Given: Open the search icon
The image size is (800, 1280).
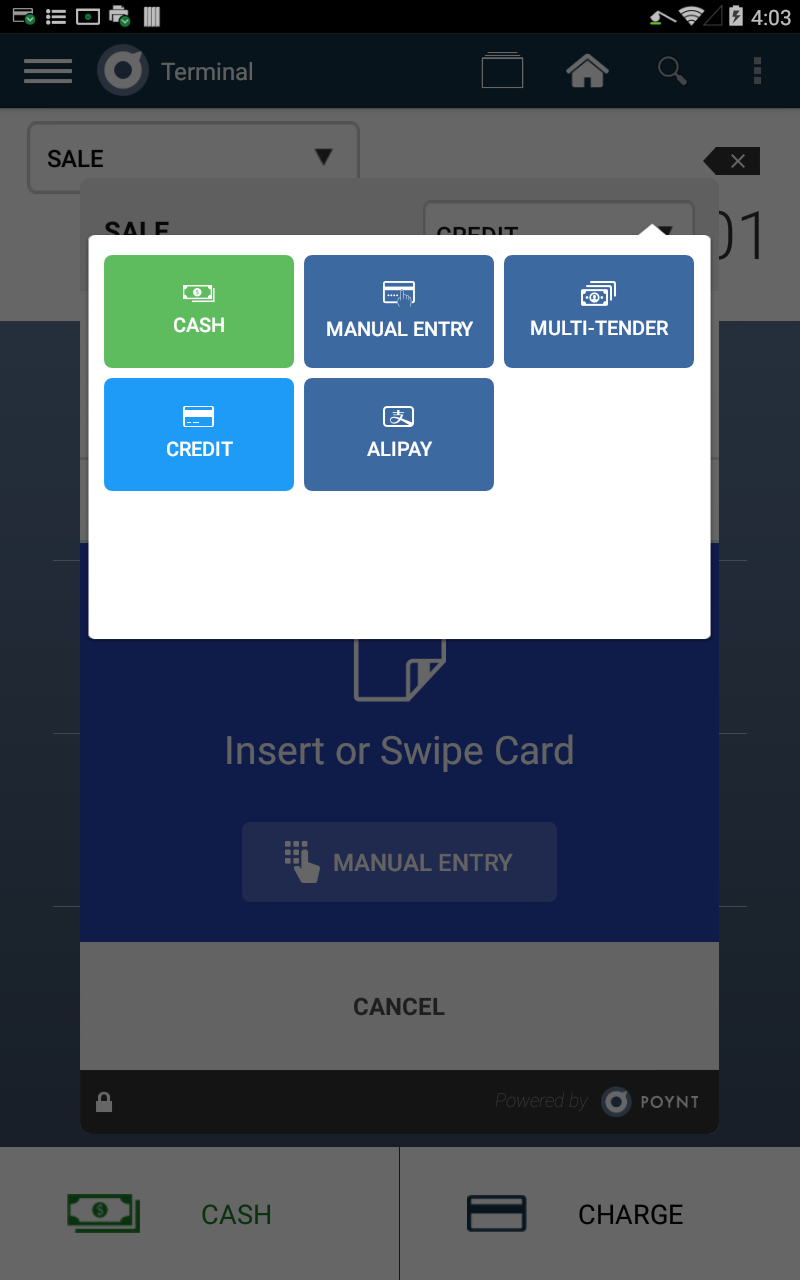Looking at the screenshot, I should coord(671,70).
